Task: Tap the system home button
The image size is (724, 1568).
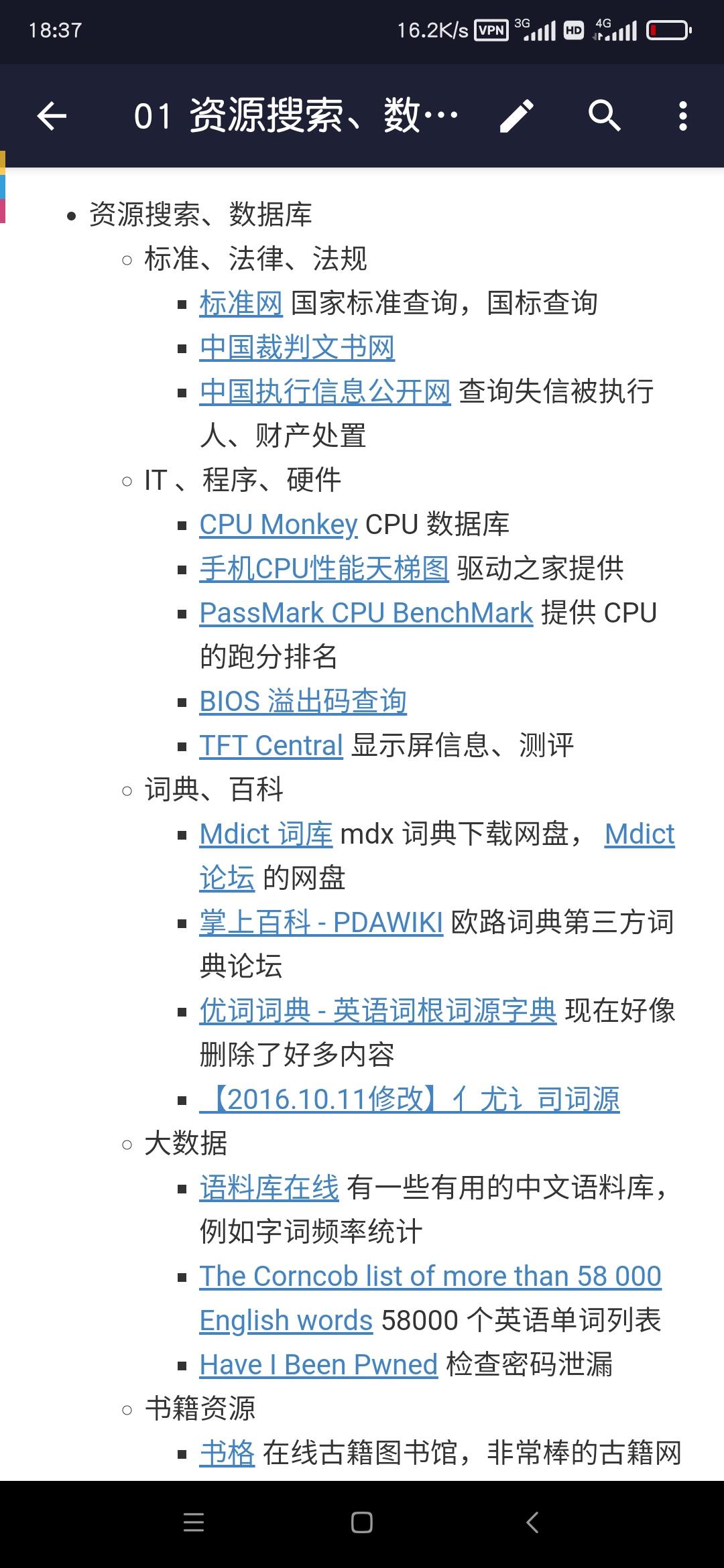Action: point(361,1523)
